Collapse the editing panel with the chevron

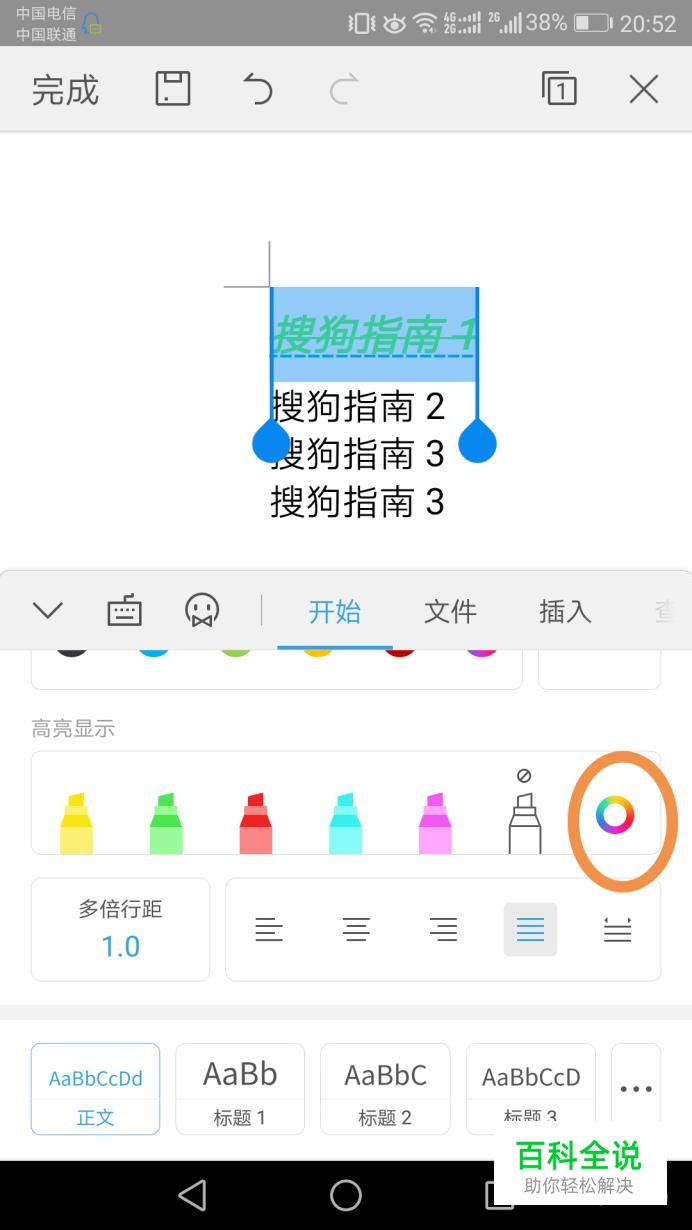coord(48,610)
